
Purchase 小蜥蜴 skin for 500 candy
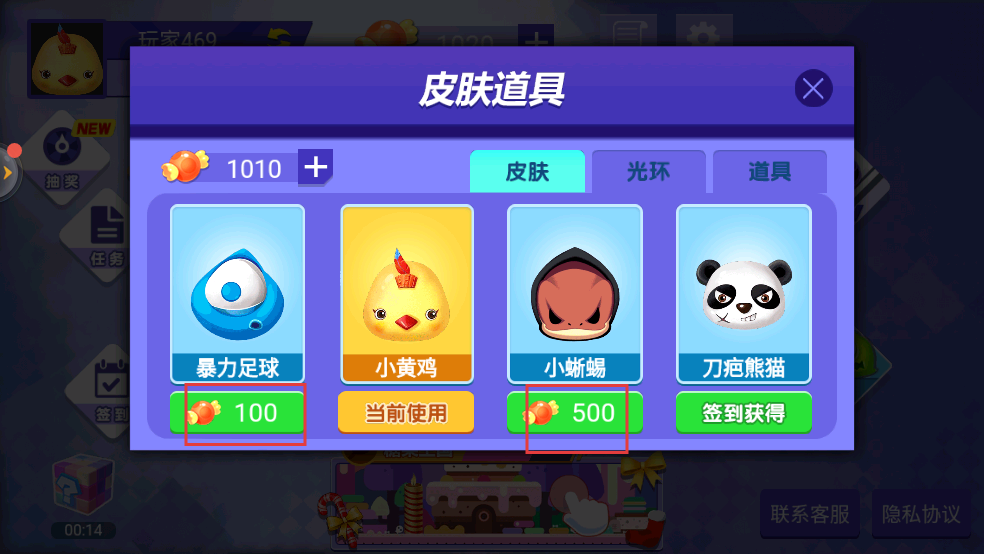[x=575, y=412]
